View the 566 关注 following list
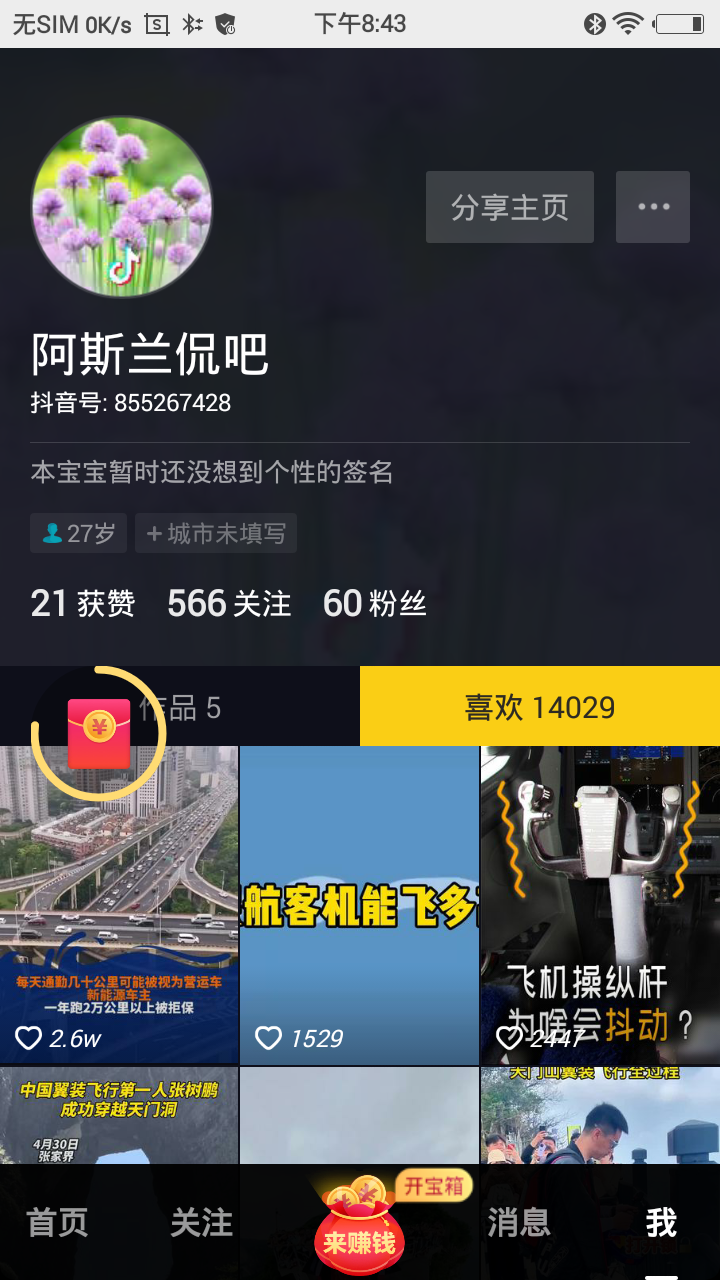This screenshot has height=1280, width=720. [229, 603]
